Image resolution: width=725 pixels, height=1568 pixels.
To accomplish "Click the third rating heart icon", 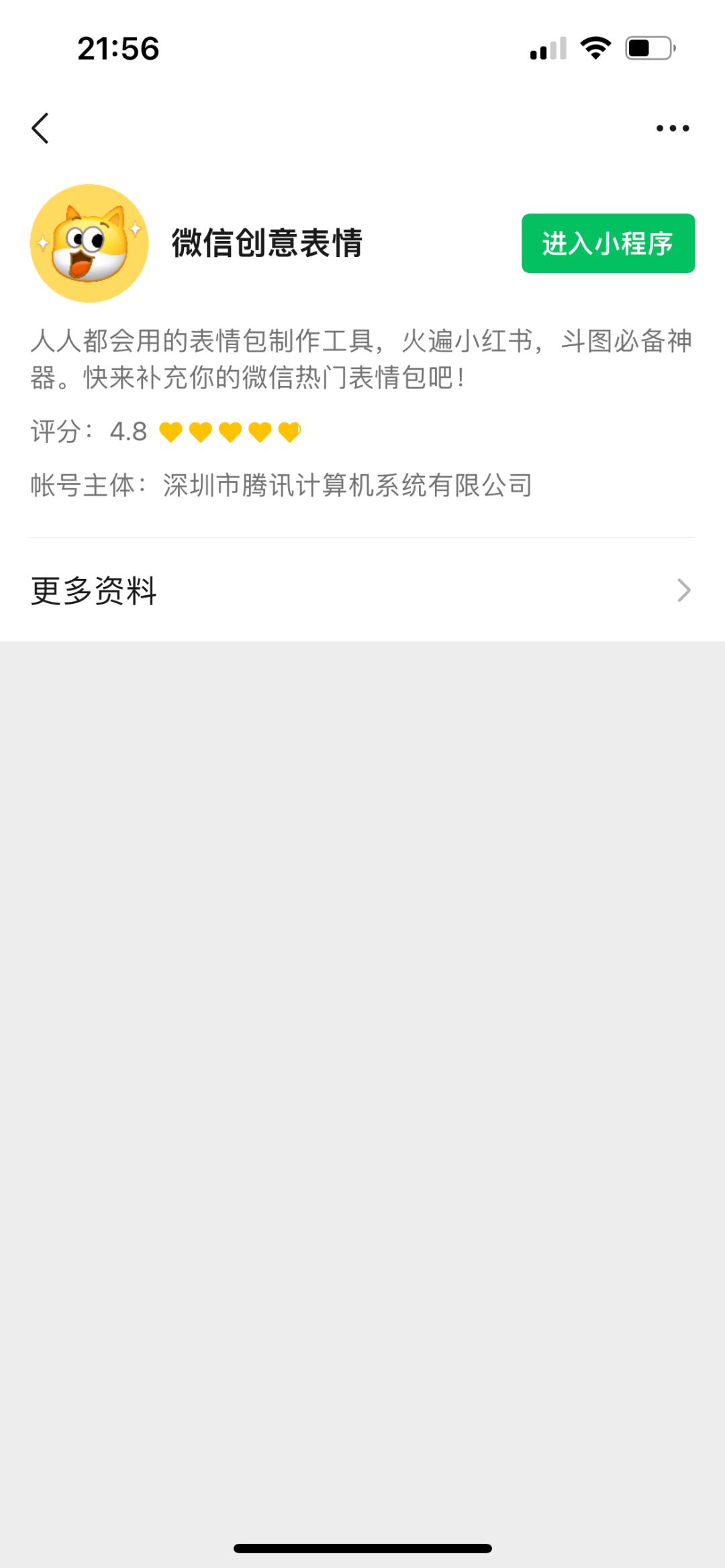I will pos(230,431).
